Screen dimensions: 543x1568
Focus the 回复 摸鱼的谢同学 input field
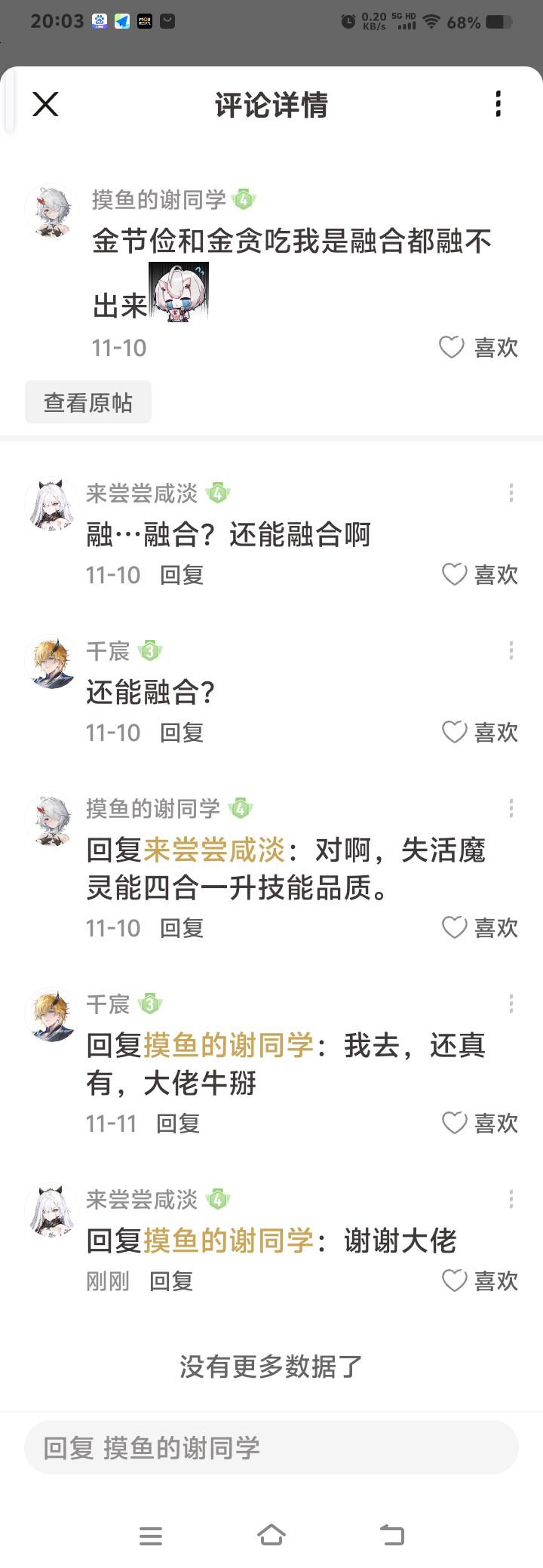[271, 1447]
